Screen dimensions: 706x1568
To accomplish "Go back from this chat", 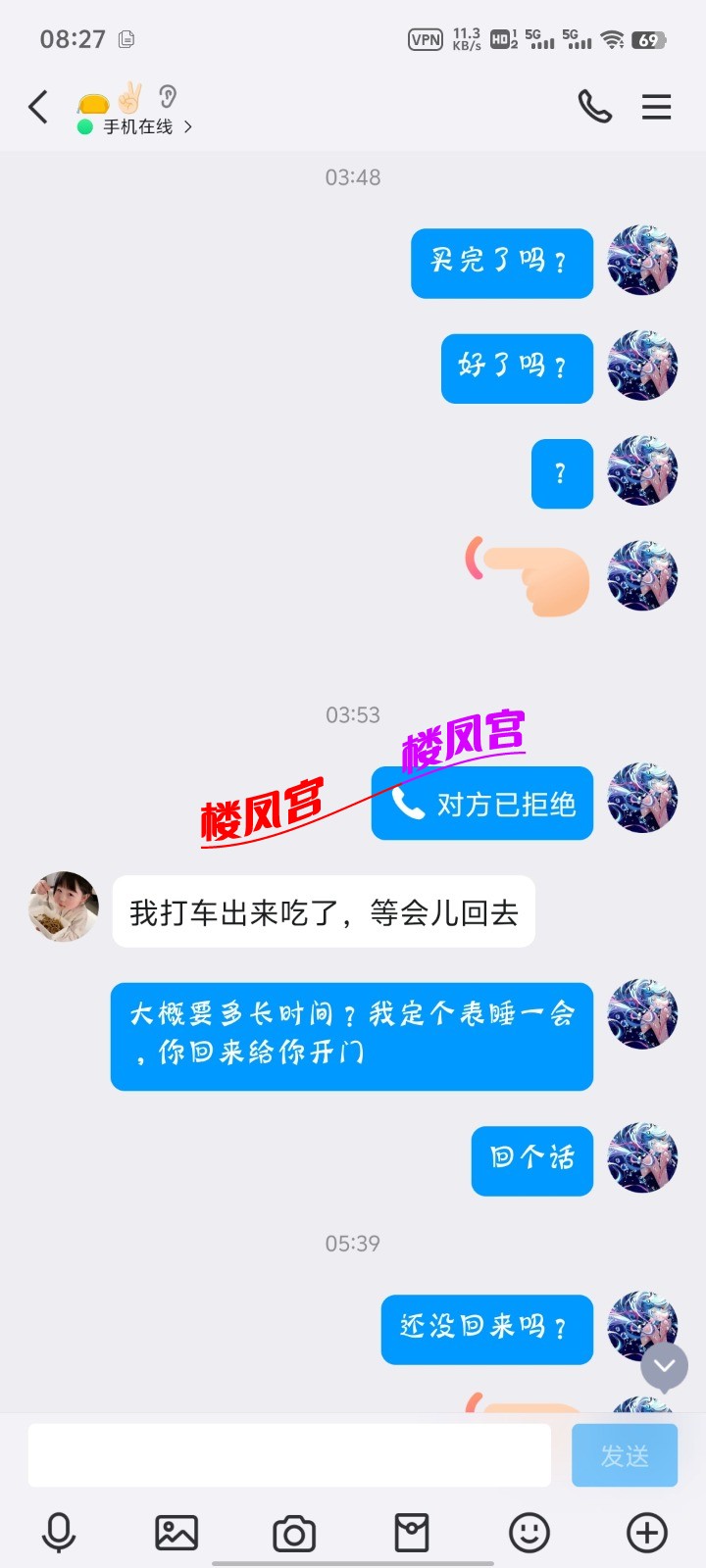I will [39, 107].
